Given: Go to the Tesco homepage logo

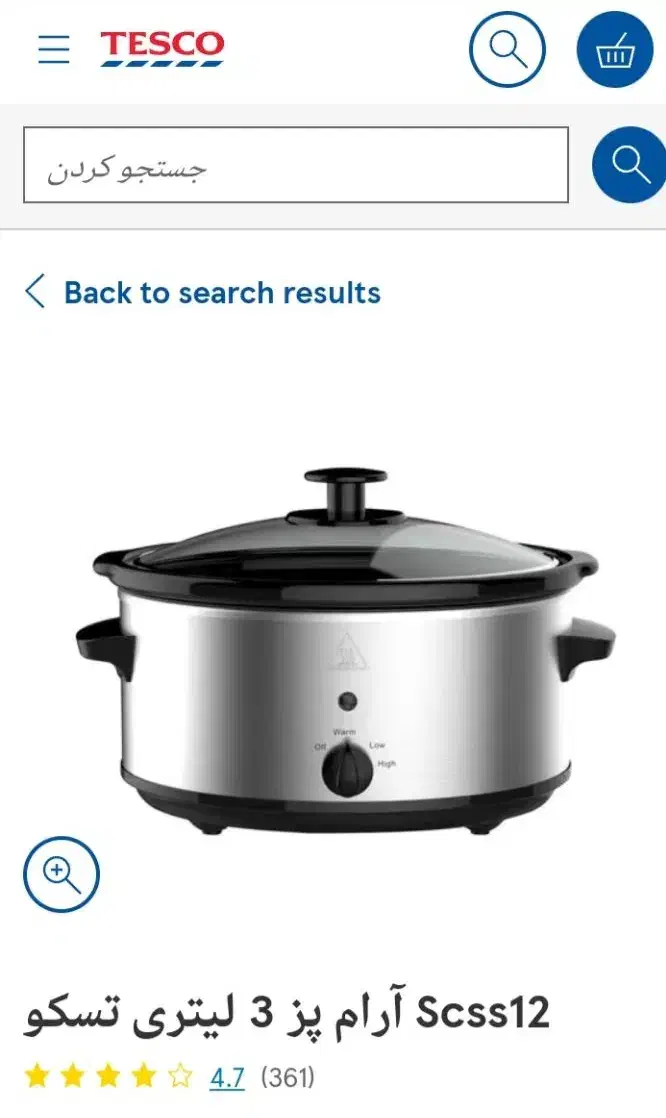Looking at the screenshot, I should (x=161, y=48).
